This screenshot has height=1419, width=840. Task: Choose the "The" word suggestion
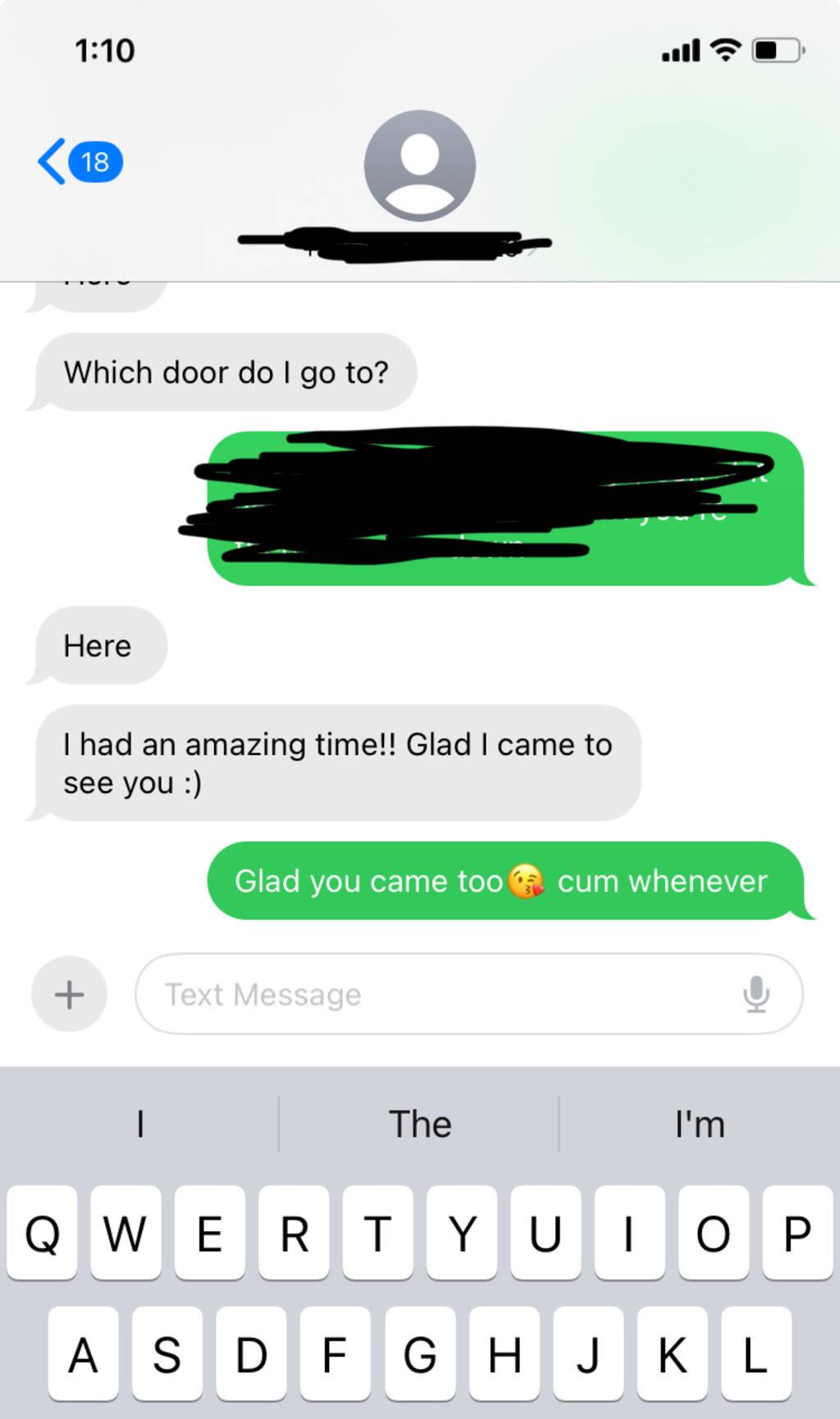pyautogui.click(x=419, y=1124)
